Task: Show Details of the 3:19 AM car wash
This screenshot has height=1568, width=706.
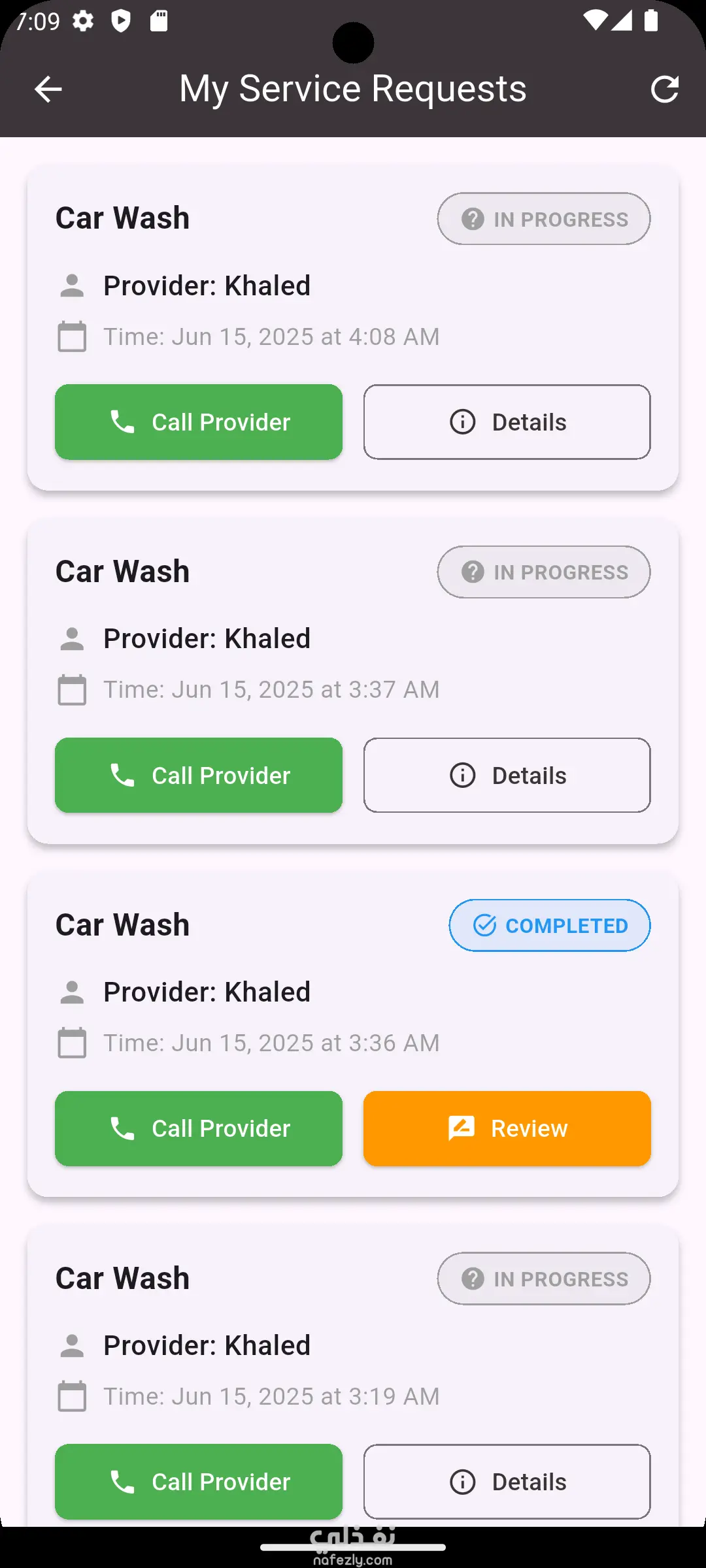Action: pyautogui.click(x=507, y=1482)
